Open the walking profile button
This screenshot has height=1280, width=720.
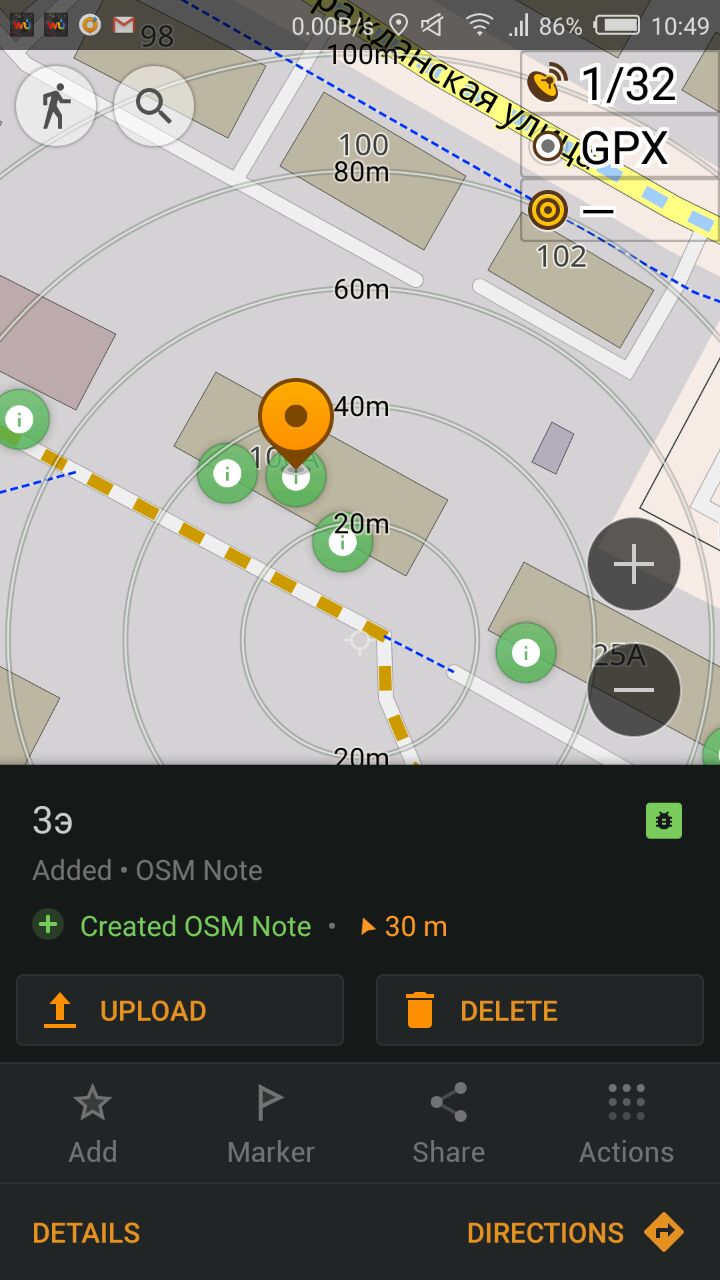point(56,105)
